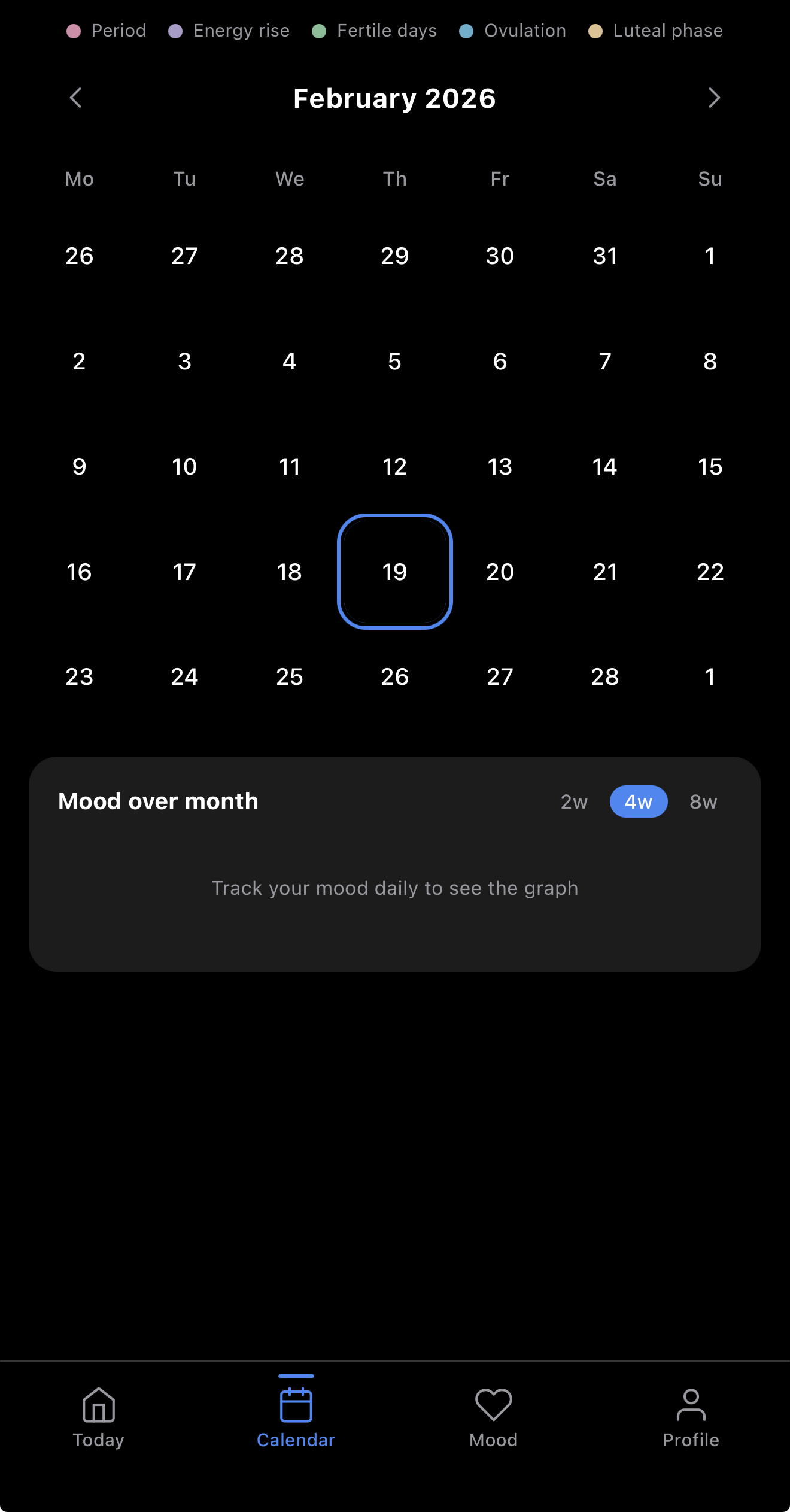Screen dimensions: 790x1512
Task: Go to the previous month
Action: pos(76,98)
